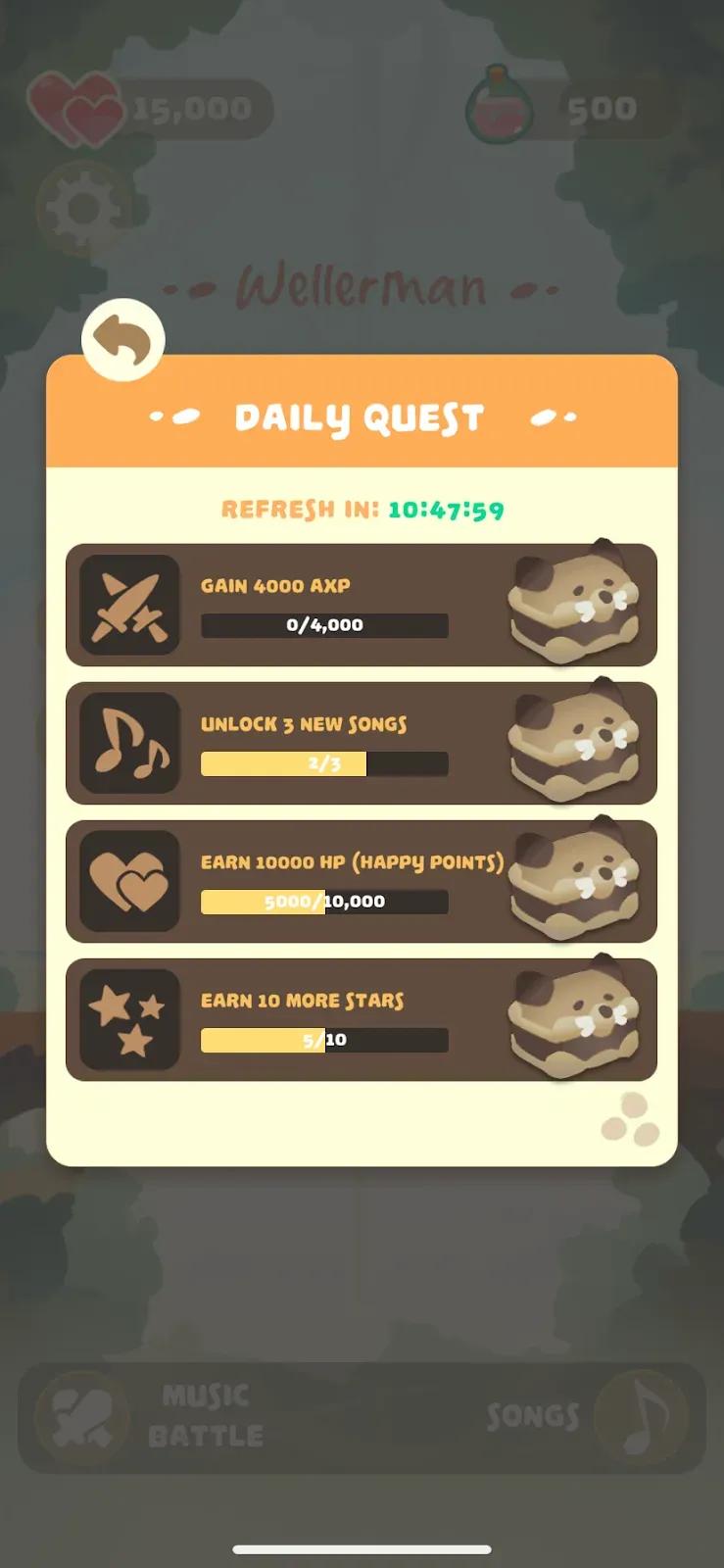This screenshot has height=1568, width=724.
Task: Open the Gain 4000 AXP quest reward chest
Action: pos(573,603)
